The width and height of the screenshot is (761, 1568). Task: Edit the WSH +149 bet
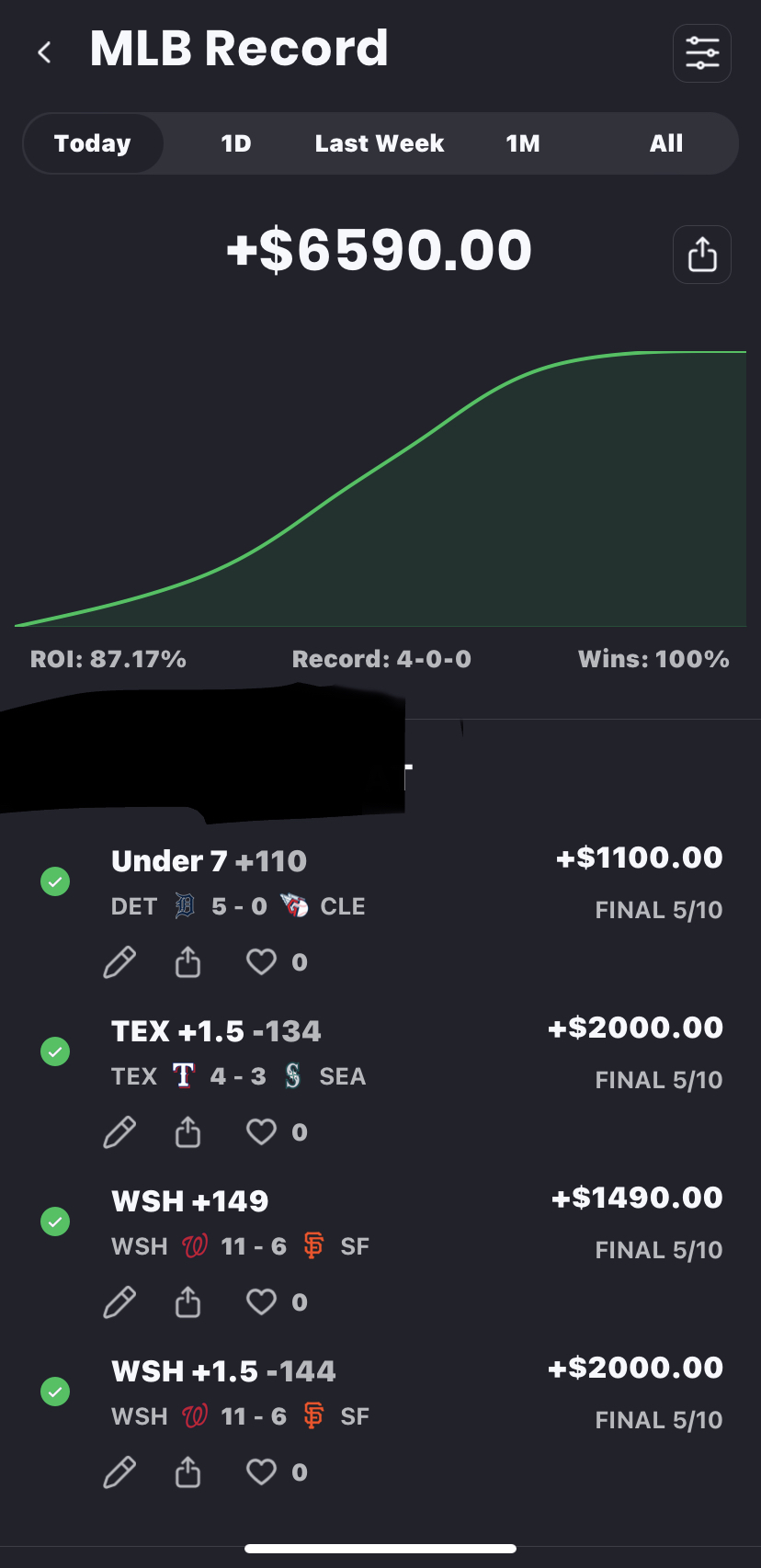(x=119, y=1302)
